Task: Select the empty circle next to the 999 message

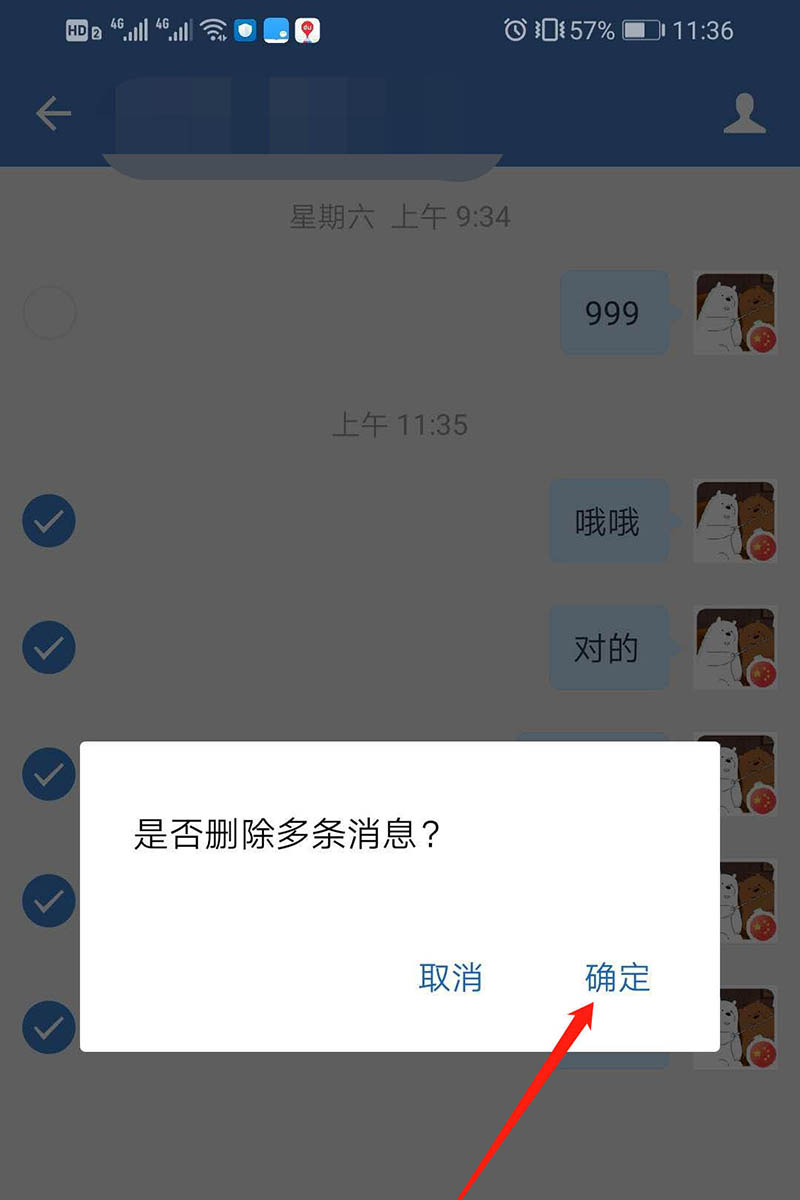Action: pyautogui.click(x=49, y=313)
